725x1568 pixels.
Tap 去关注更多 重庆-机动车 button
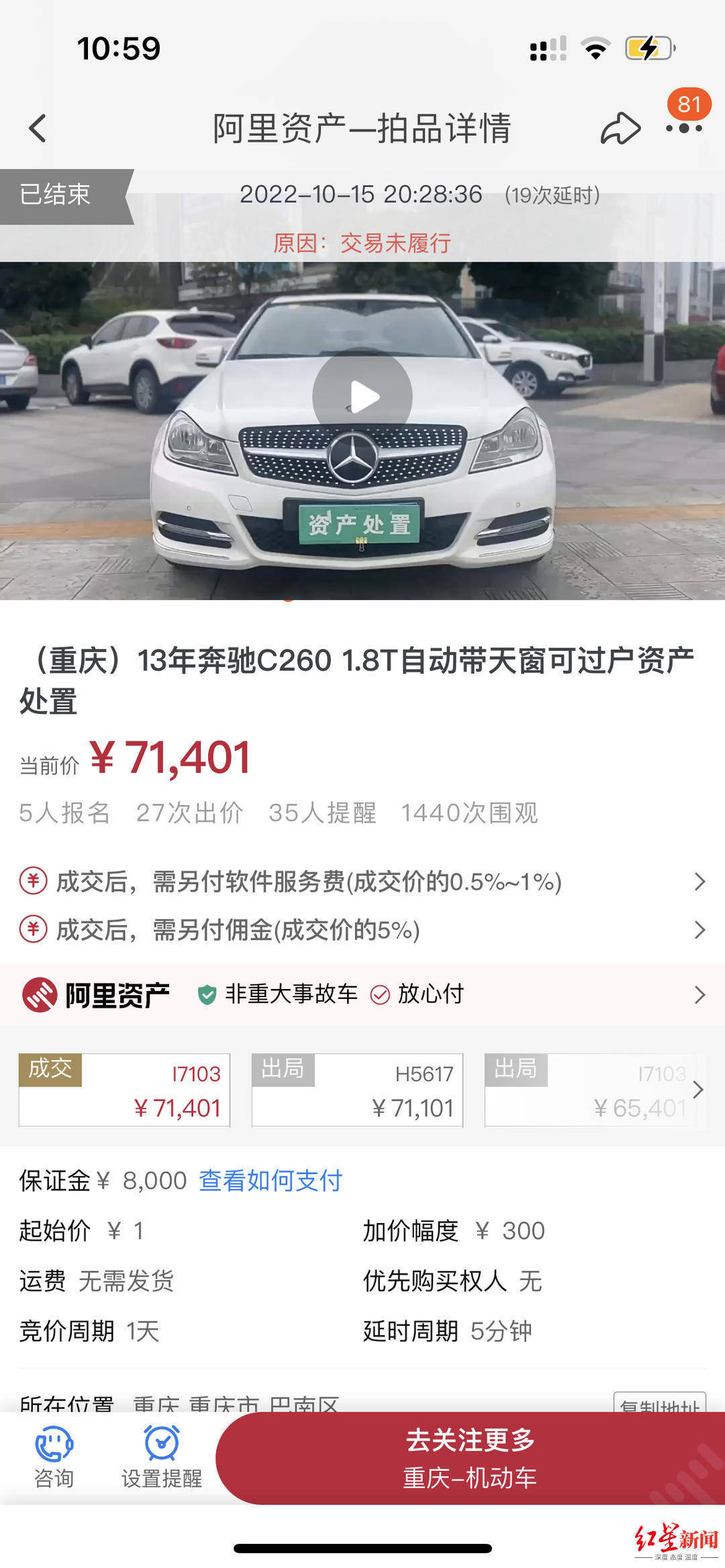point(469,1459)
